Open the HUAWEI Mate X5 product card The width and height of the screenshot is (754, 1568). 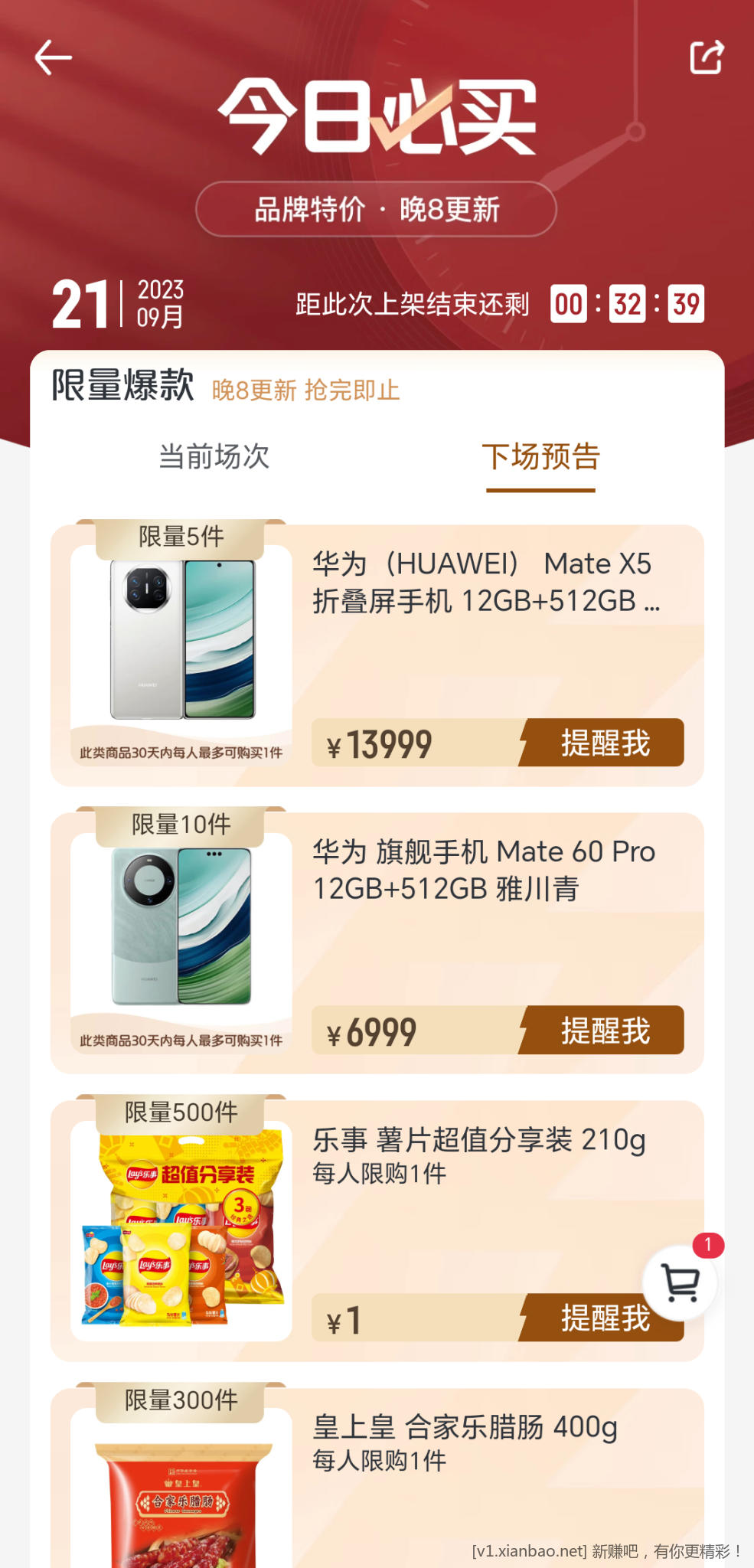pos(482,583)
